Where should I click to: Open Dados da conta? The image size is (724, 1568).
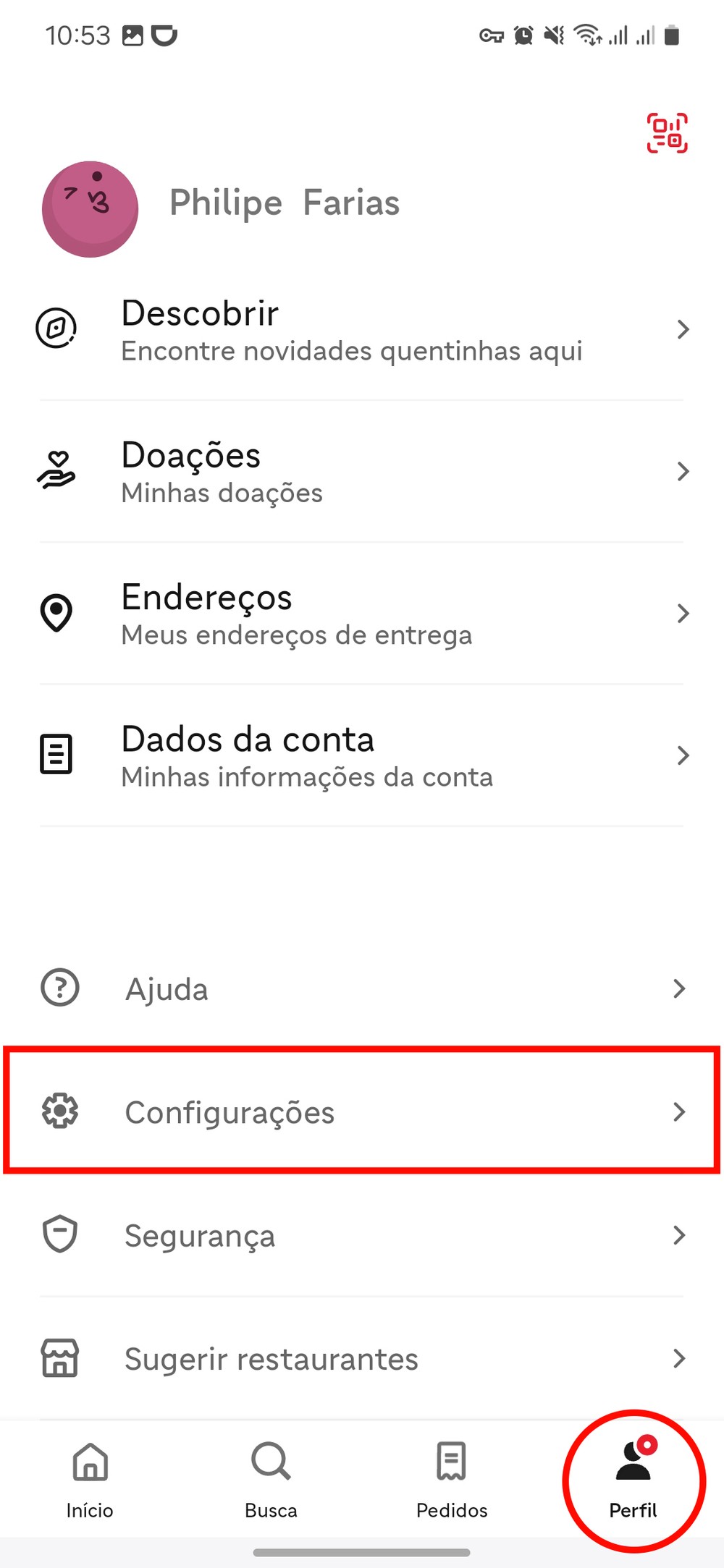[x=362, y=755]
